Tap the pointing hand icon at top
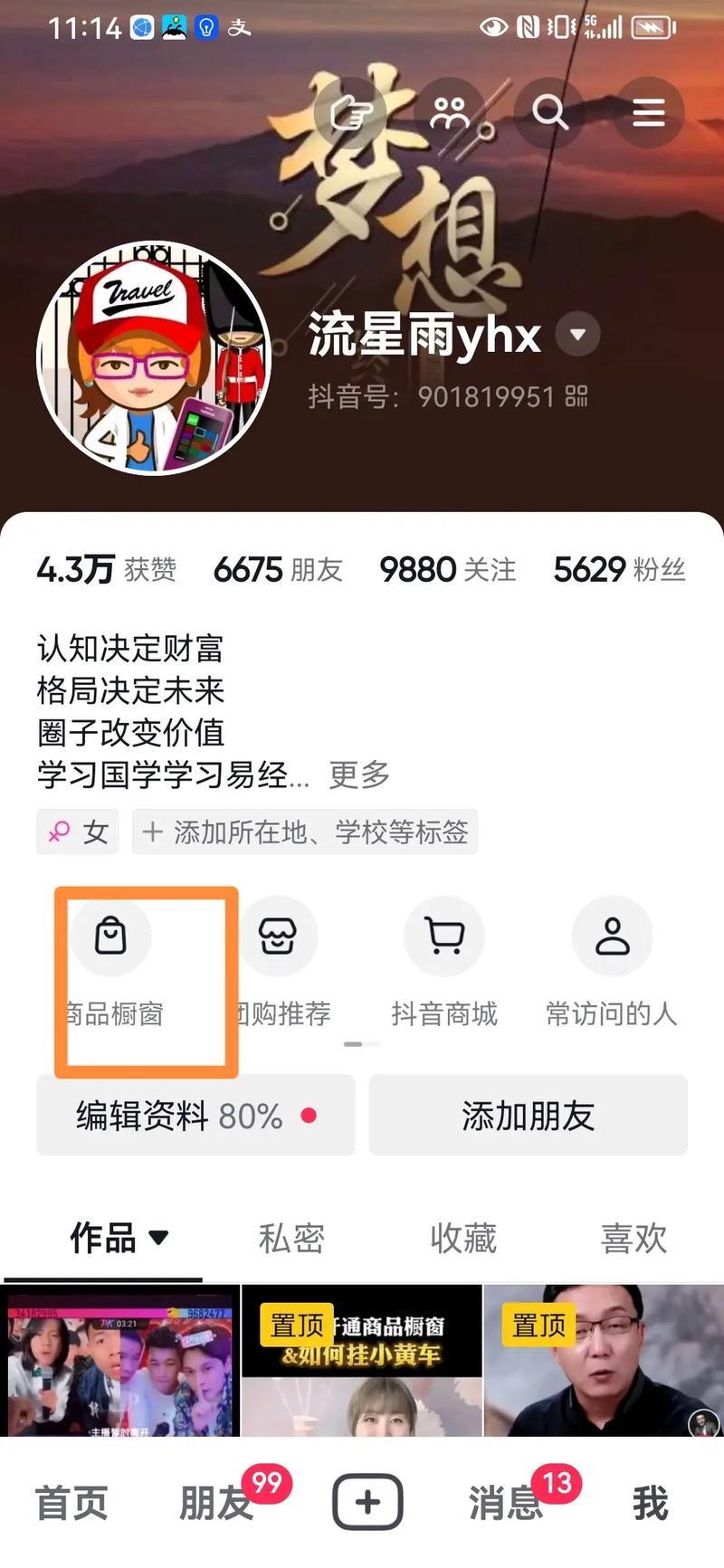 (x=351, y=113)
